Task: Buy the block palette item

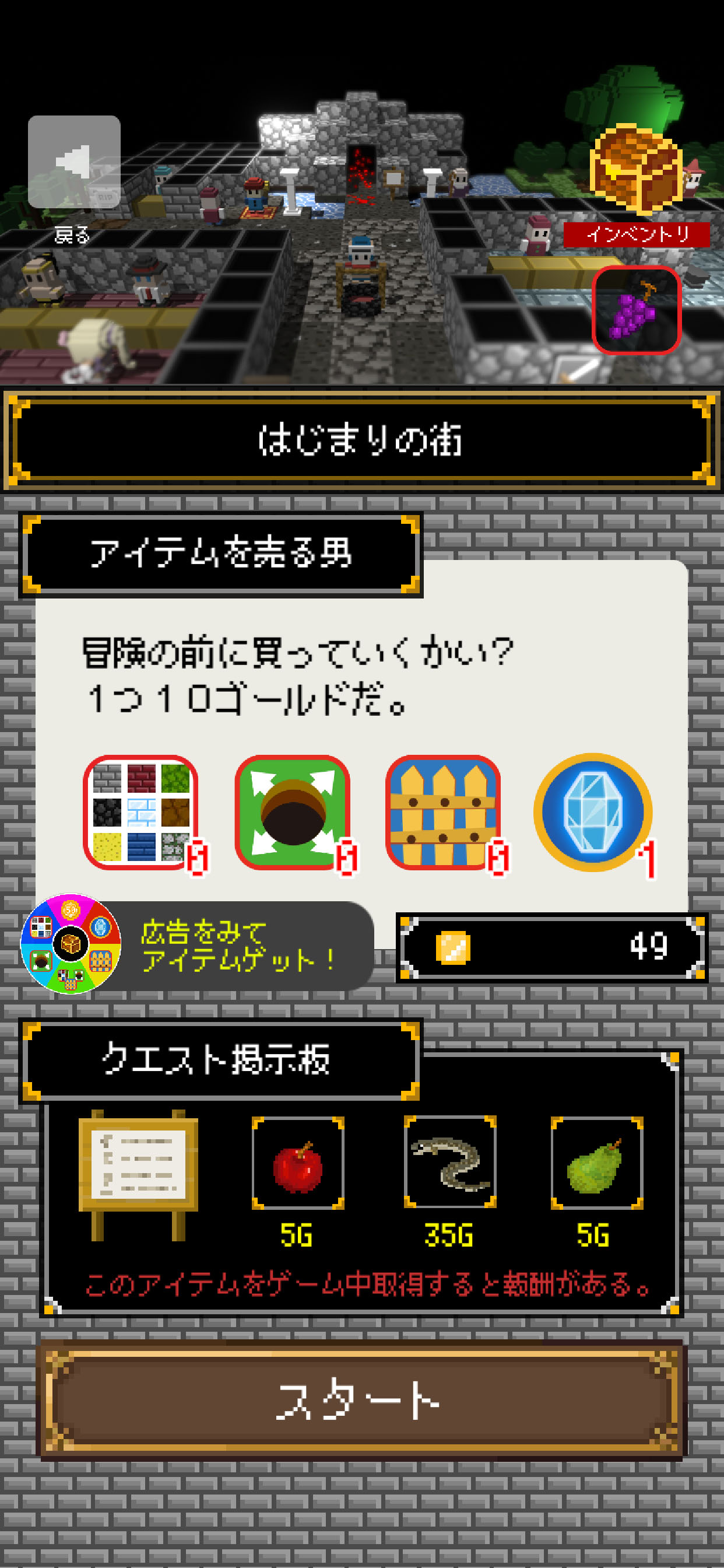Action: [141, 813]
